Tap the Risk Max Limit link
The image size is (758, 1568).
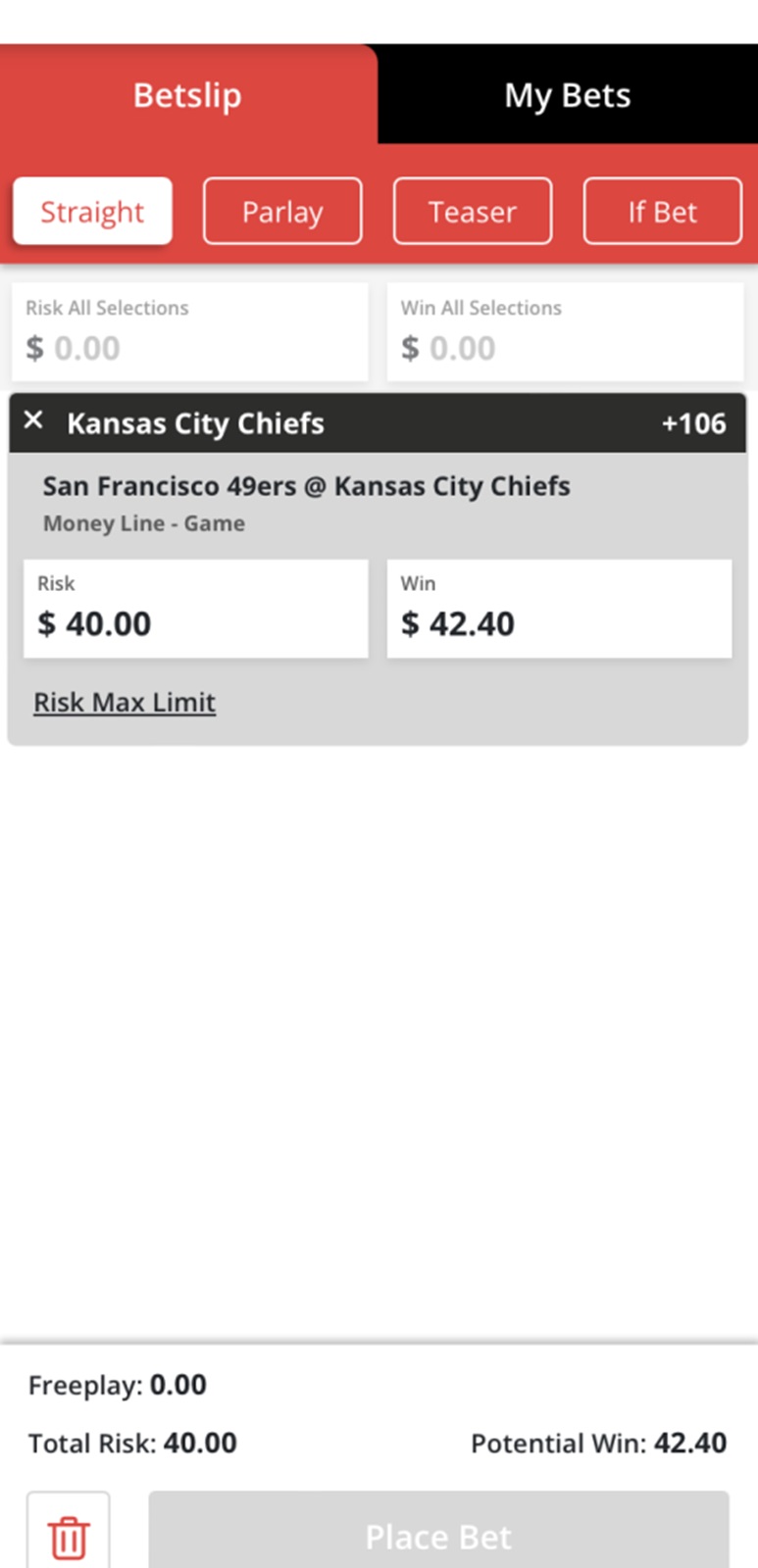[x=125, y=702]
